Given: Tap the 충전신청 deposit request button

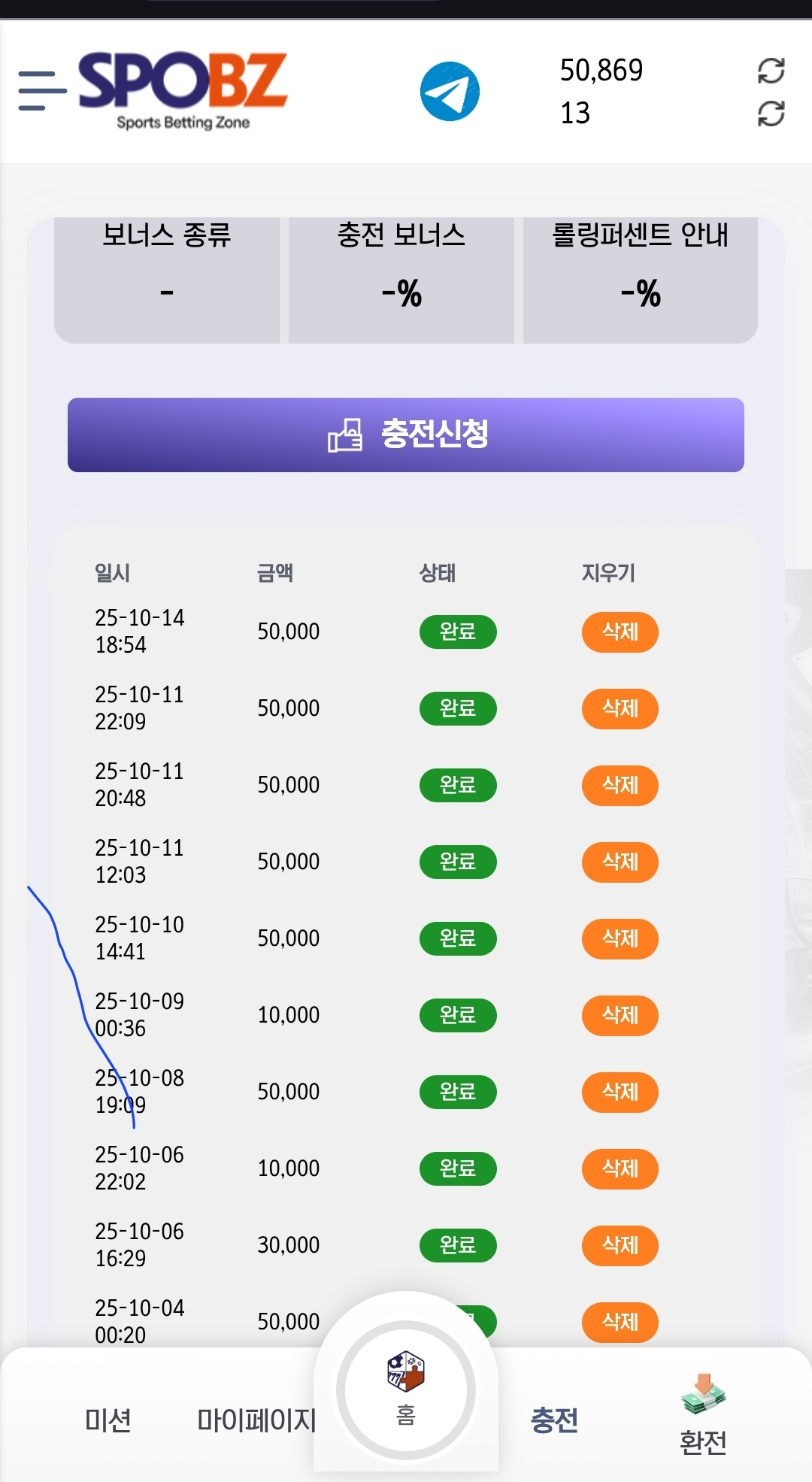Looking at the screenshot, I should (x=406, y=435).
